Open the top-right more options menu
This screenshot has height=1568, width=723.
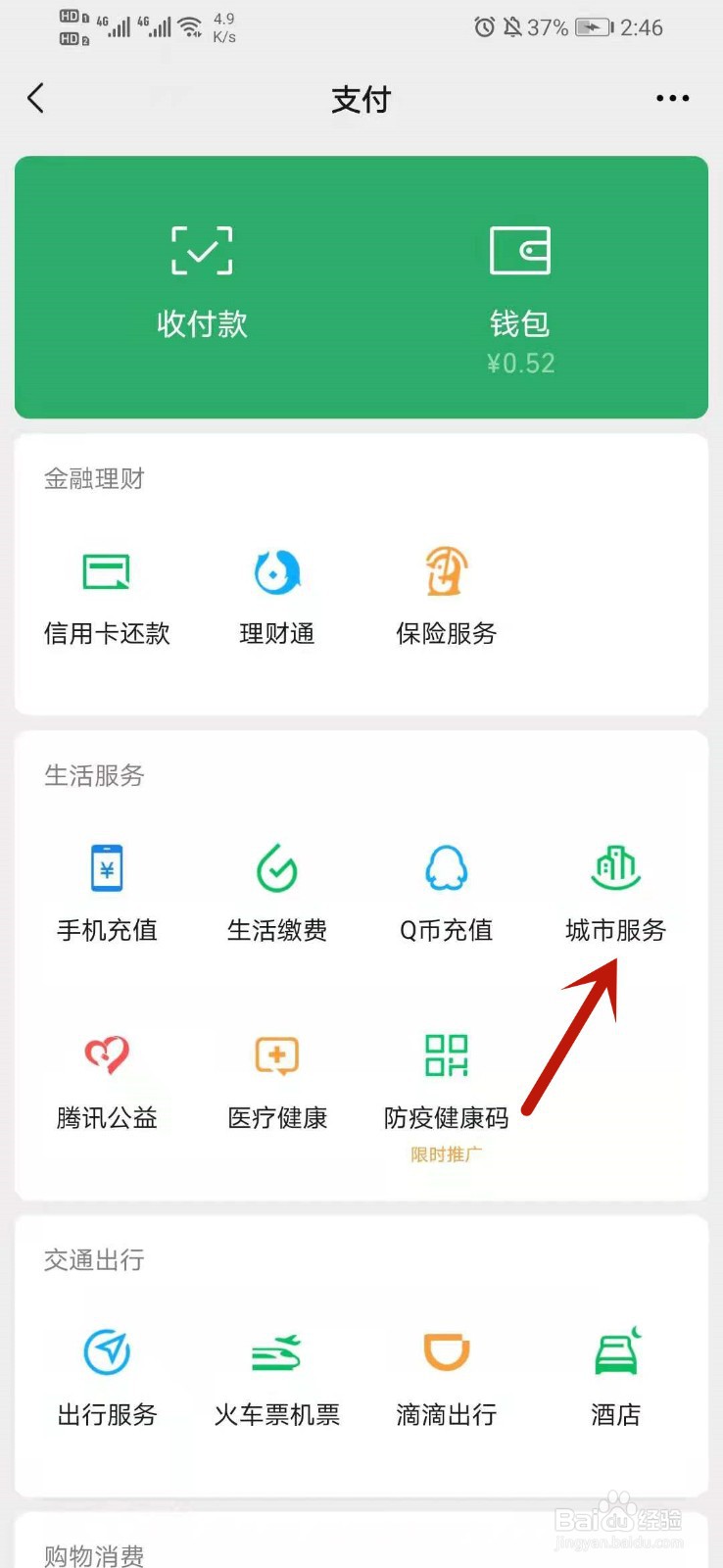click(672, 98)
